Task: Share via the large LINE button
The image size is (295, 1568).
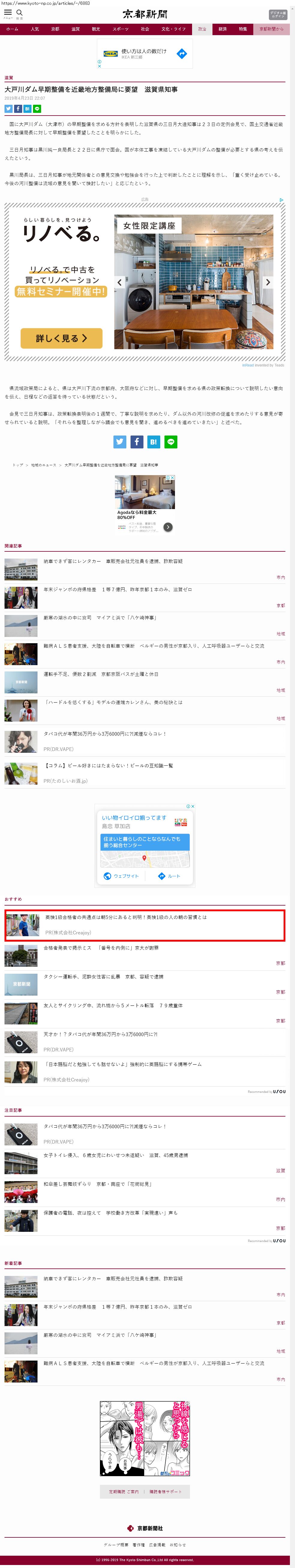Action: point(171,442)
